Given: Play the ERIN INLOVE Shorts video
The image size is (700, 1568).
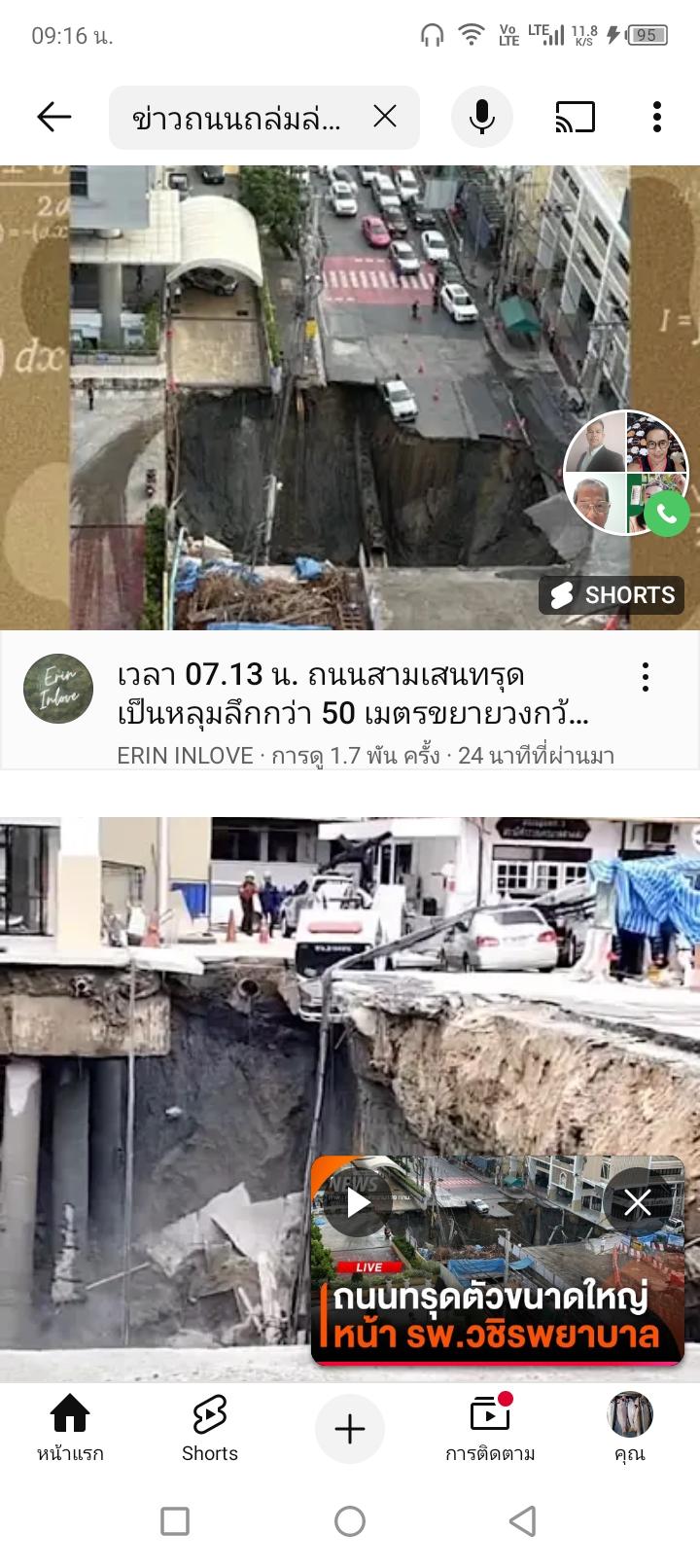Looking at the screenshot, I should point(350,398).
